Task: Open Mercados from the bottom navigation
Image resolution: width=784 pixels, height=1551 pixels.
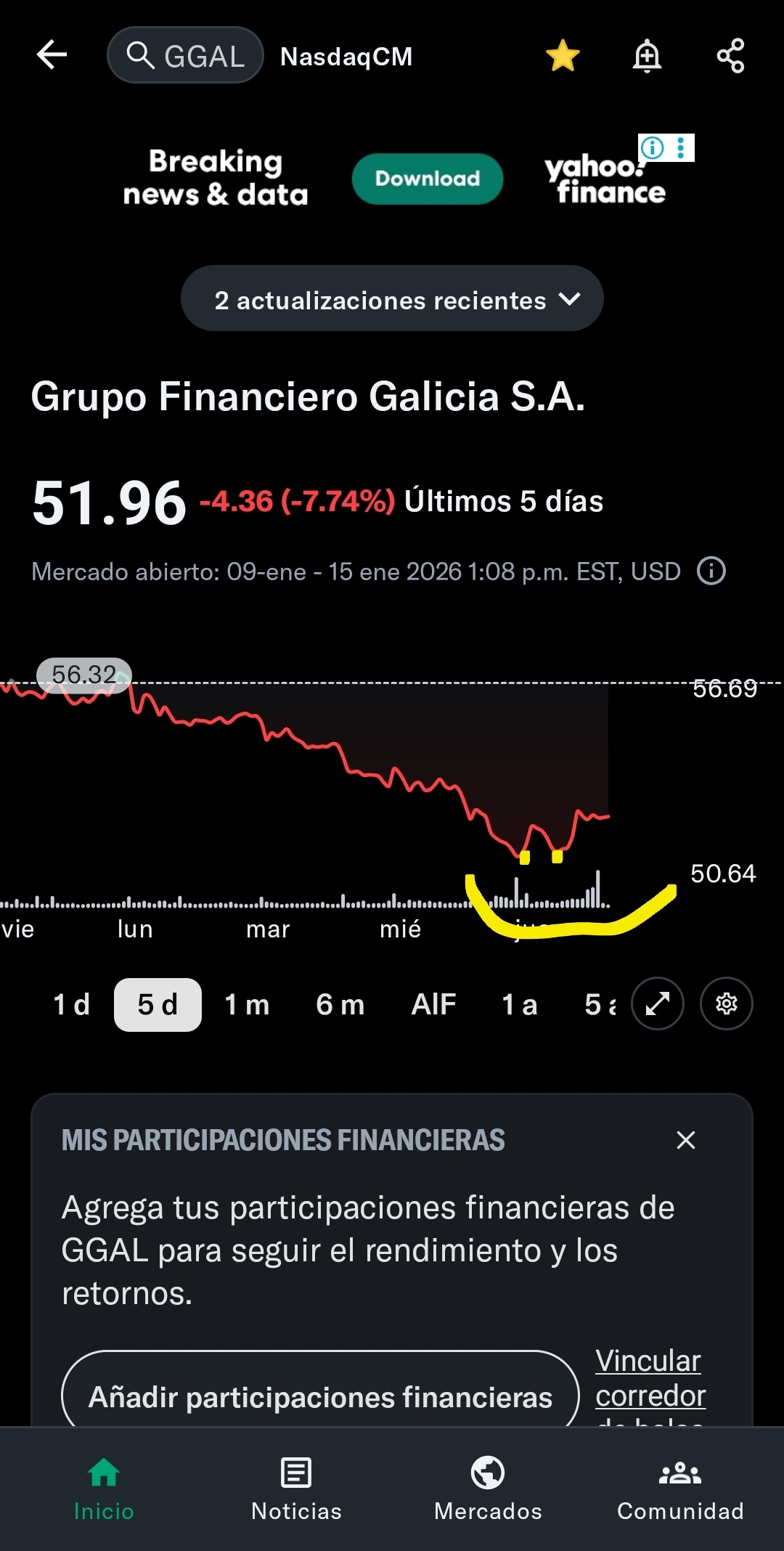Action: point(487,1489)
